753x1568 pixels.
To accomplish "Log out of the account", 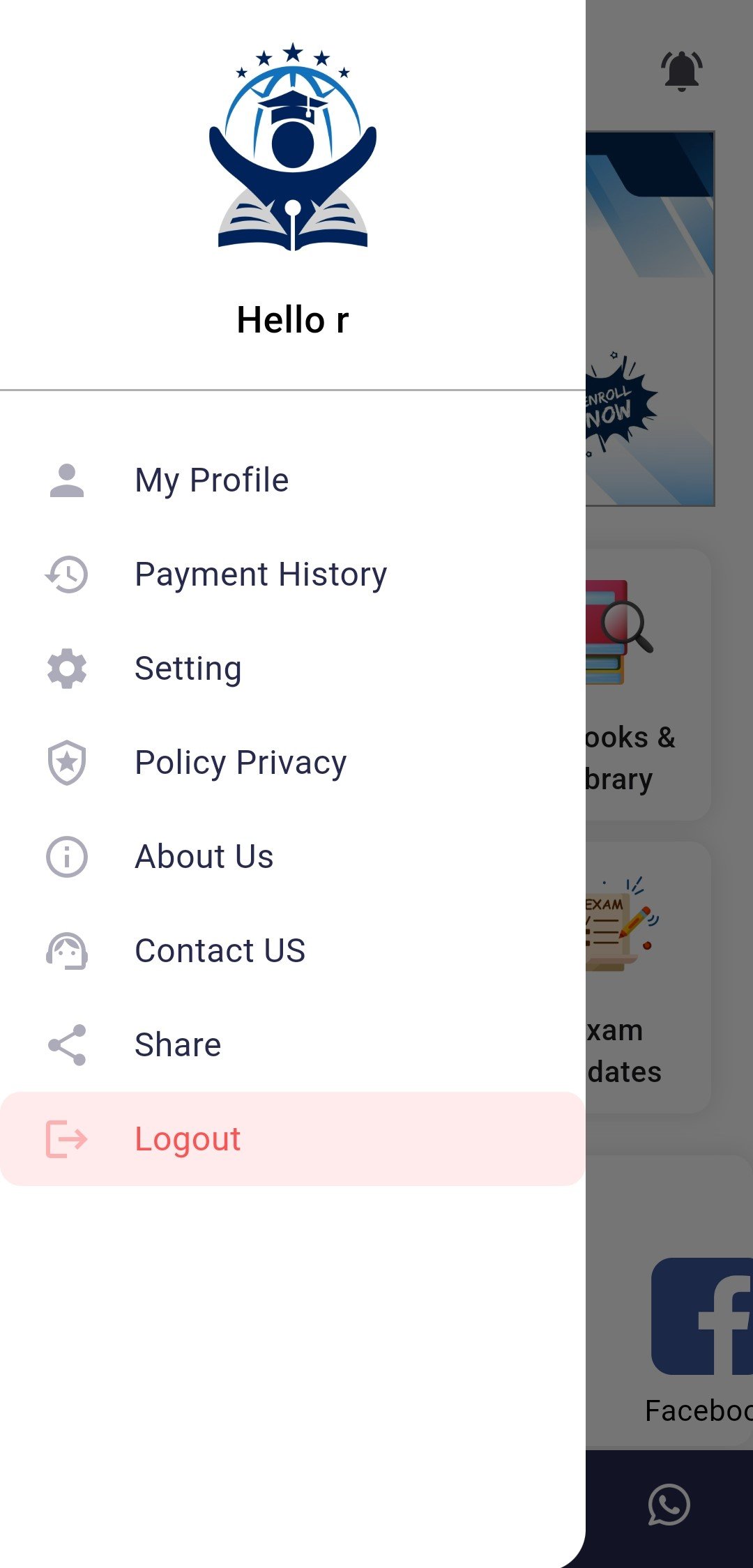I will pyautogui.click(x=187, y=1139).
